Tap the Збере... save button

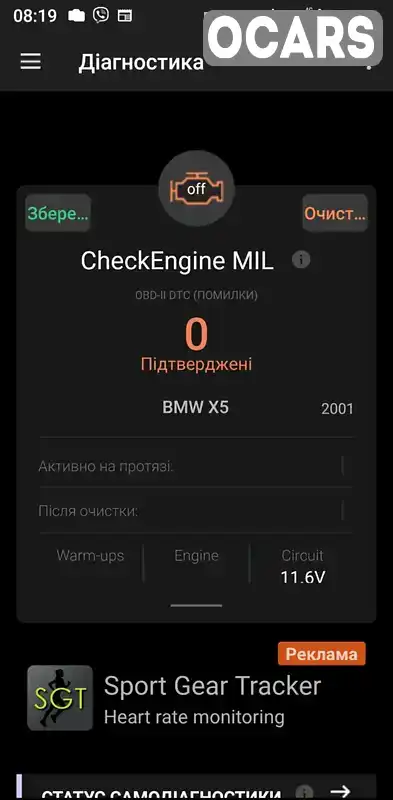coord(58,213)
